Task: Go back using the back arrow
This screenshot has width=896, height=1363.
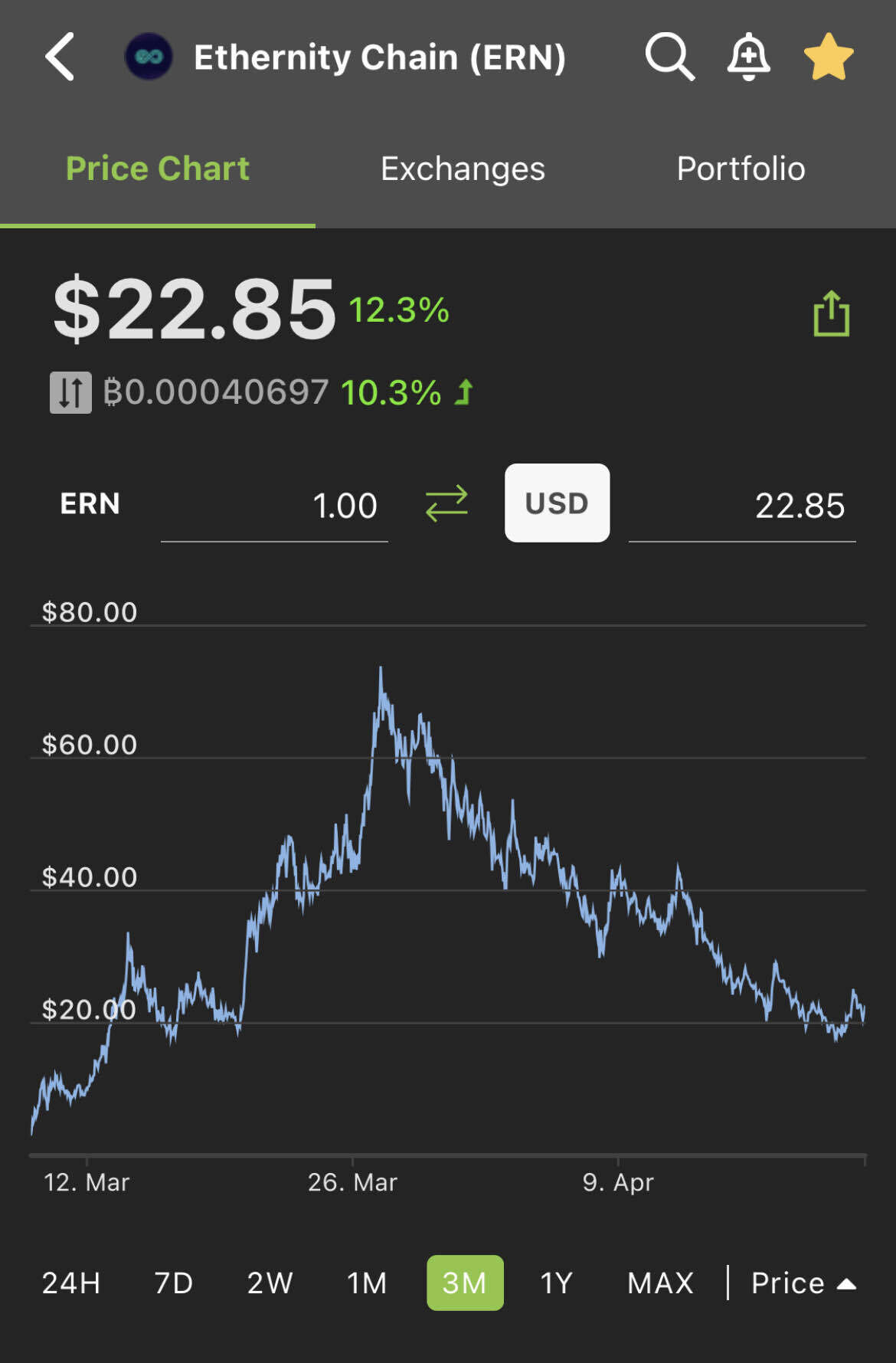Action: [x=60, y=57]
